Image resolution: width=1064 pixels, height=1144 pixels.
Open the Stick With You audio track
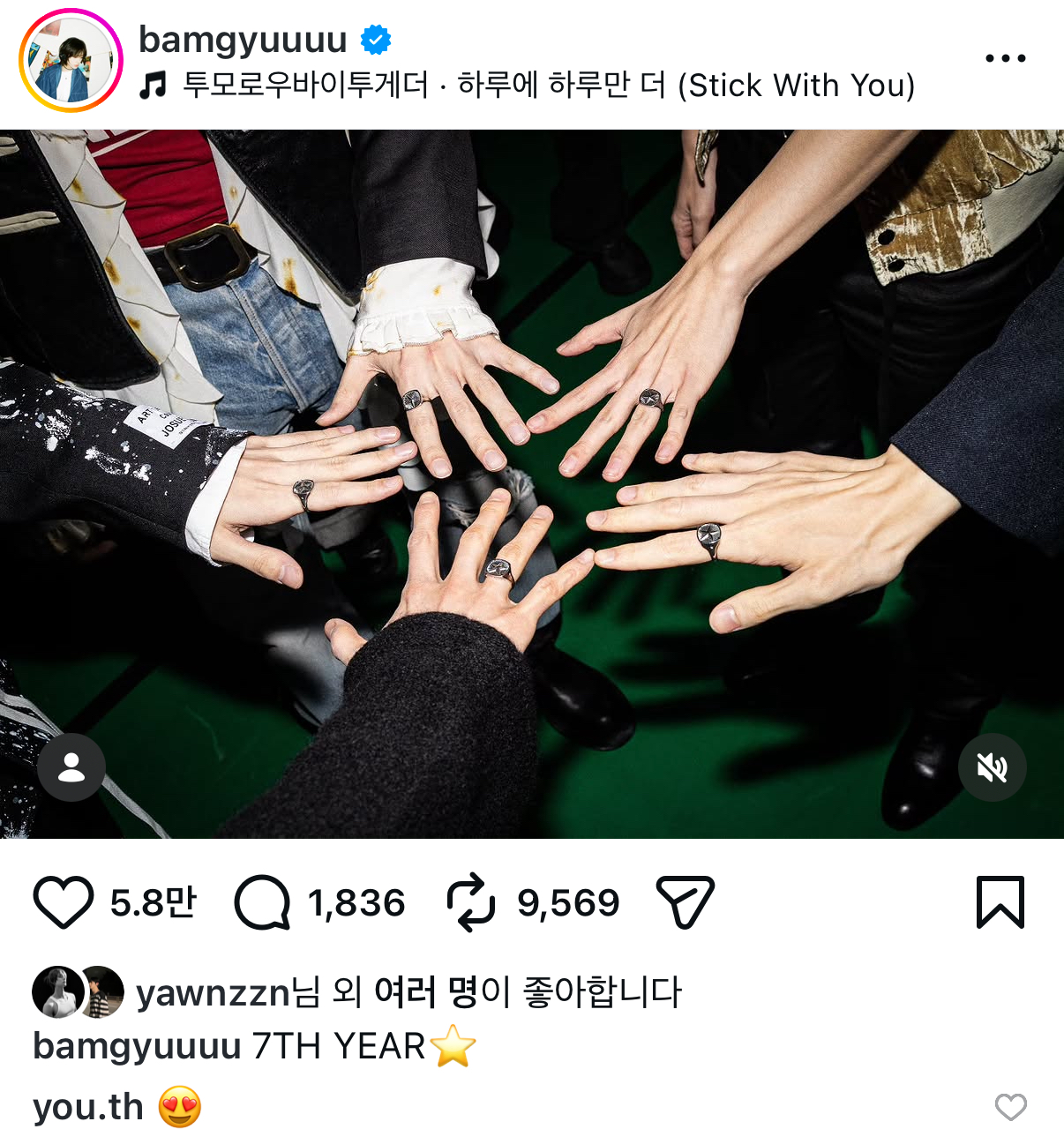(x=547, y=86)
